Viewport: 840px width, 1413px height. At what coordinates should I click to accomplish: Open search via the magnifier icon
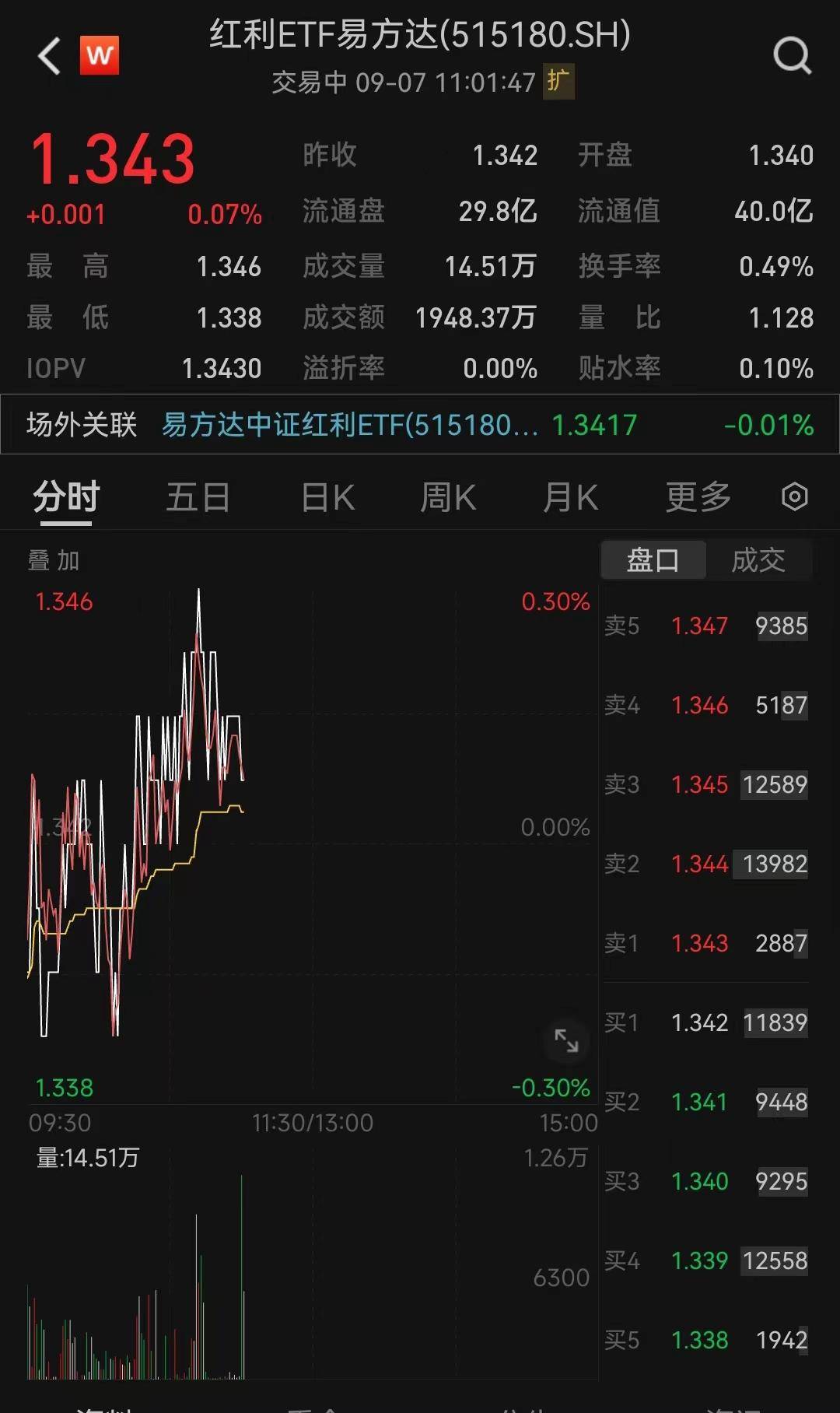tap(792, 55)
